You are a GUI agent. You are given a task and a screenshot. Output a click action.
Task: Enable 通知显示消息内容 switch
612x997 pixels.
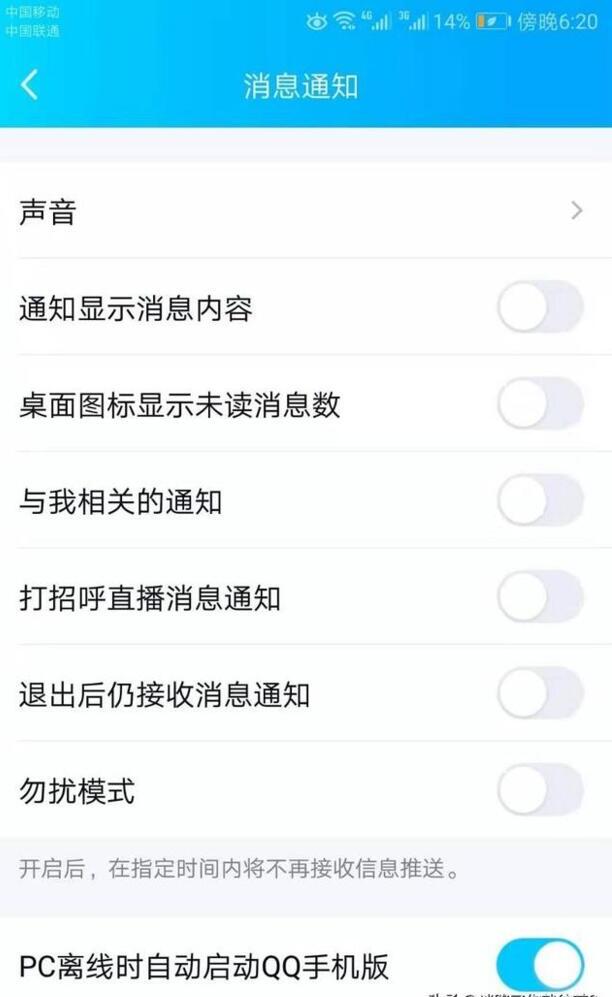pyautogui.click(x=540, y=307)
